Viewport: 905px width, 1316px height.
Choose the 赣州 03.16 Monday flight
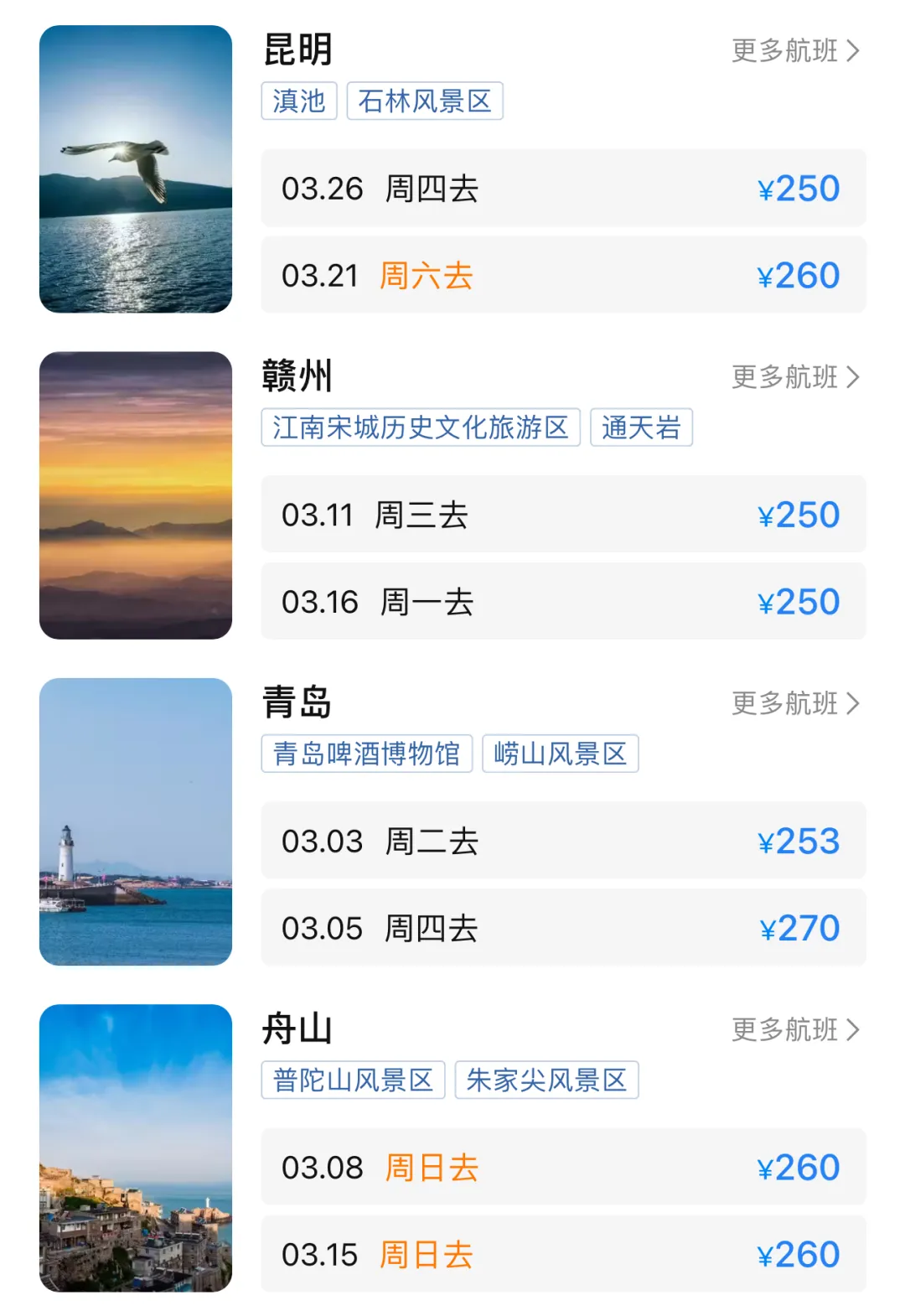tap(563, 602)
